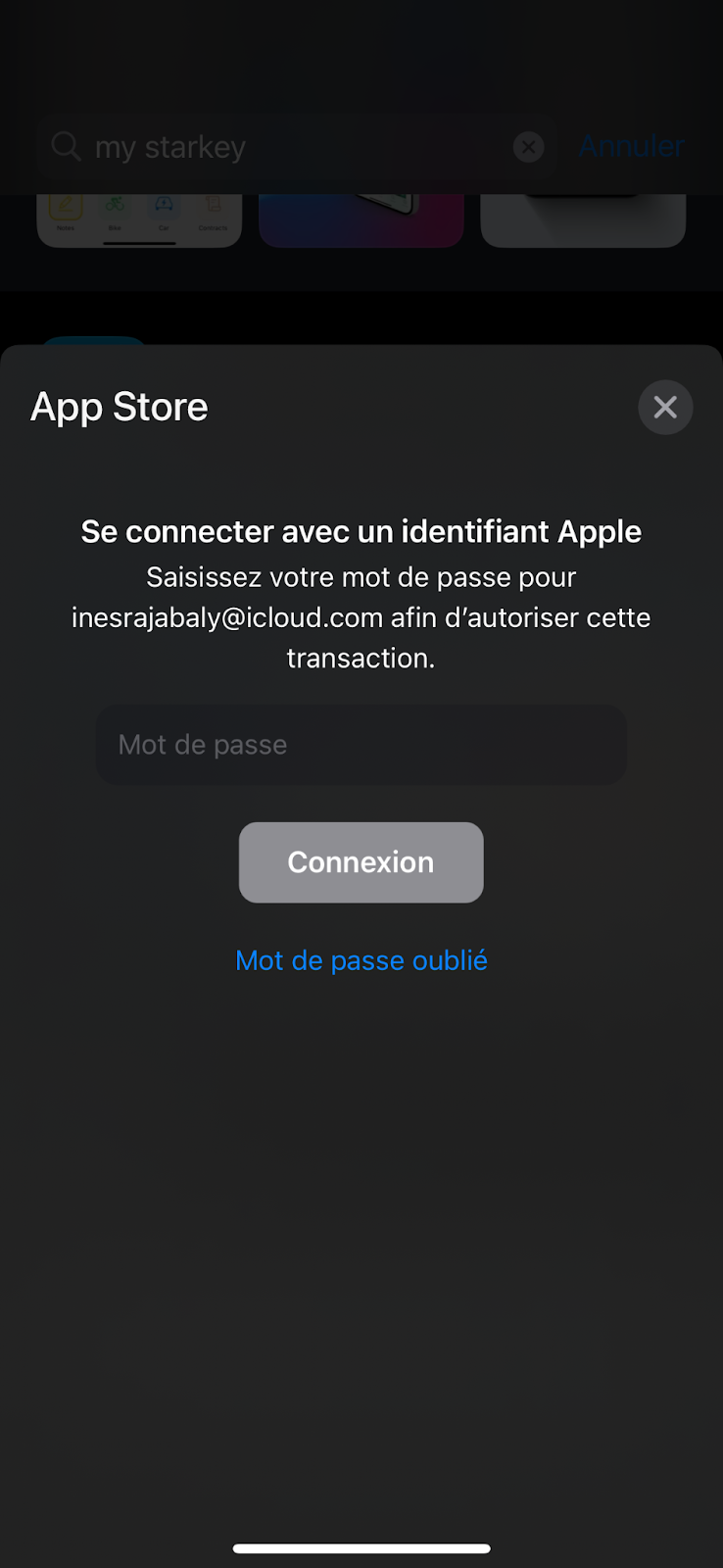Open the Mot de passe oublié link
This screenshot has width=723, height=1568.
(361, 960)
